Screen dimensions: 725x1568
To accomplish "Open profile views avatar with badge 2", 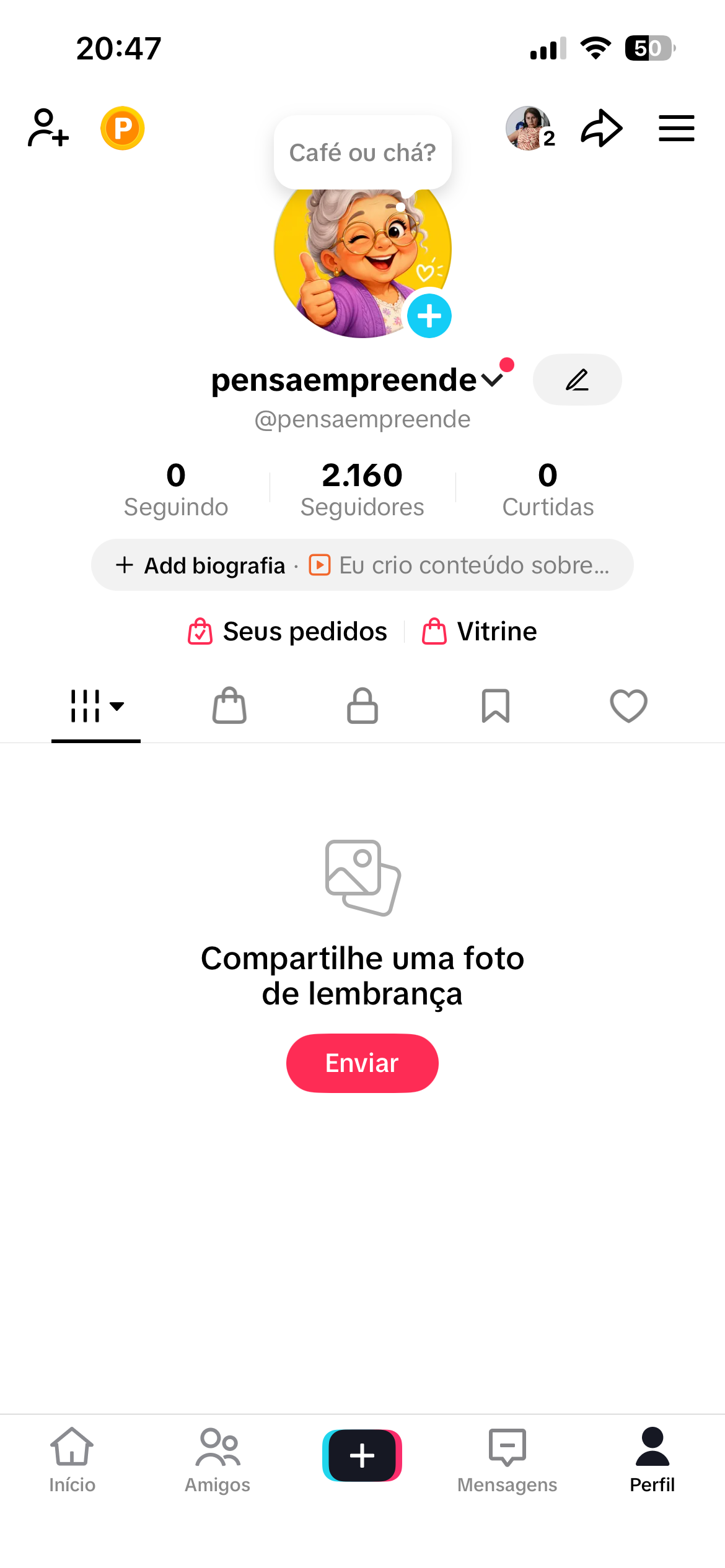I will 530,128.
